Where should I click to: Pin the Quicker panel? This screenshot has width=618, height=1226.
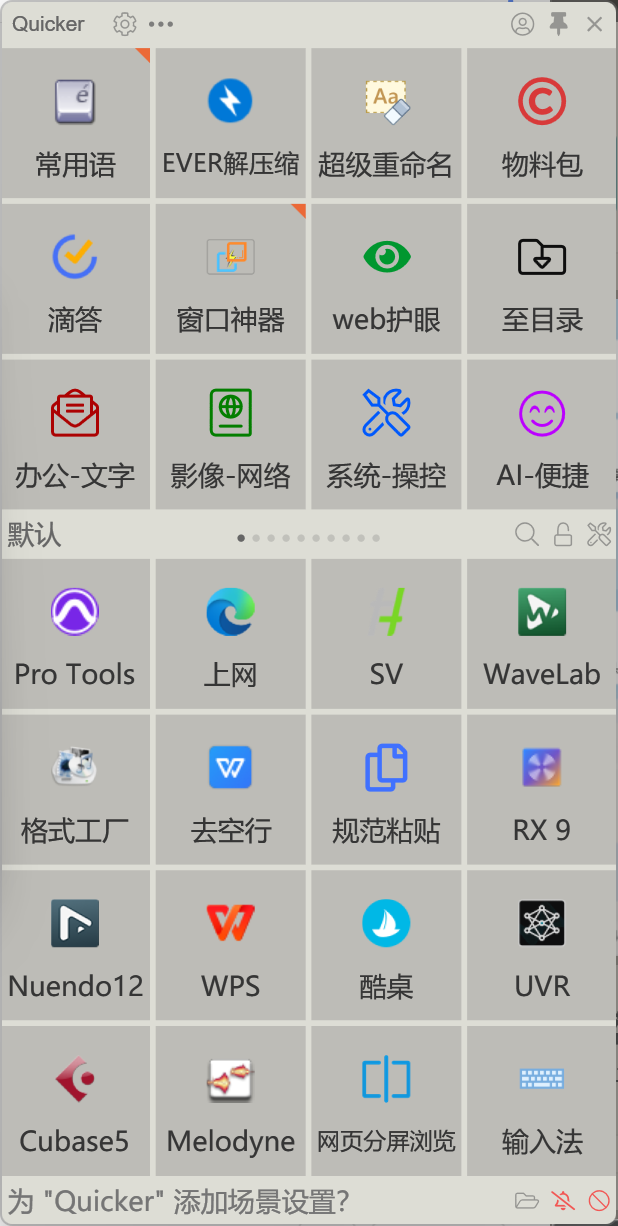[x=559, y=24]
